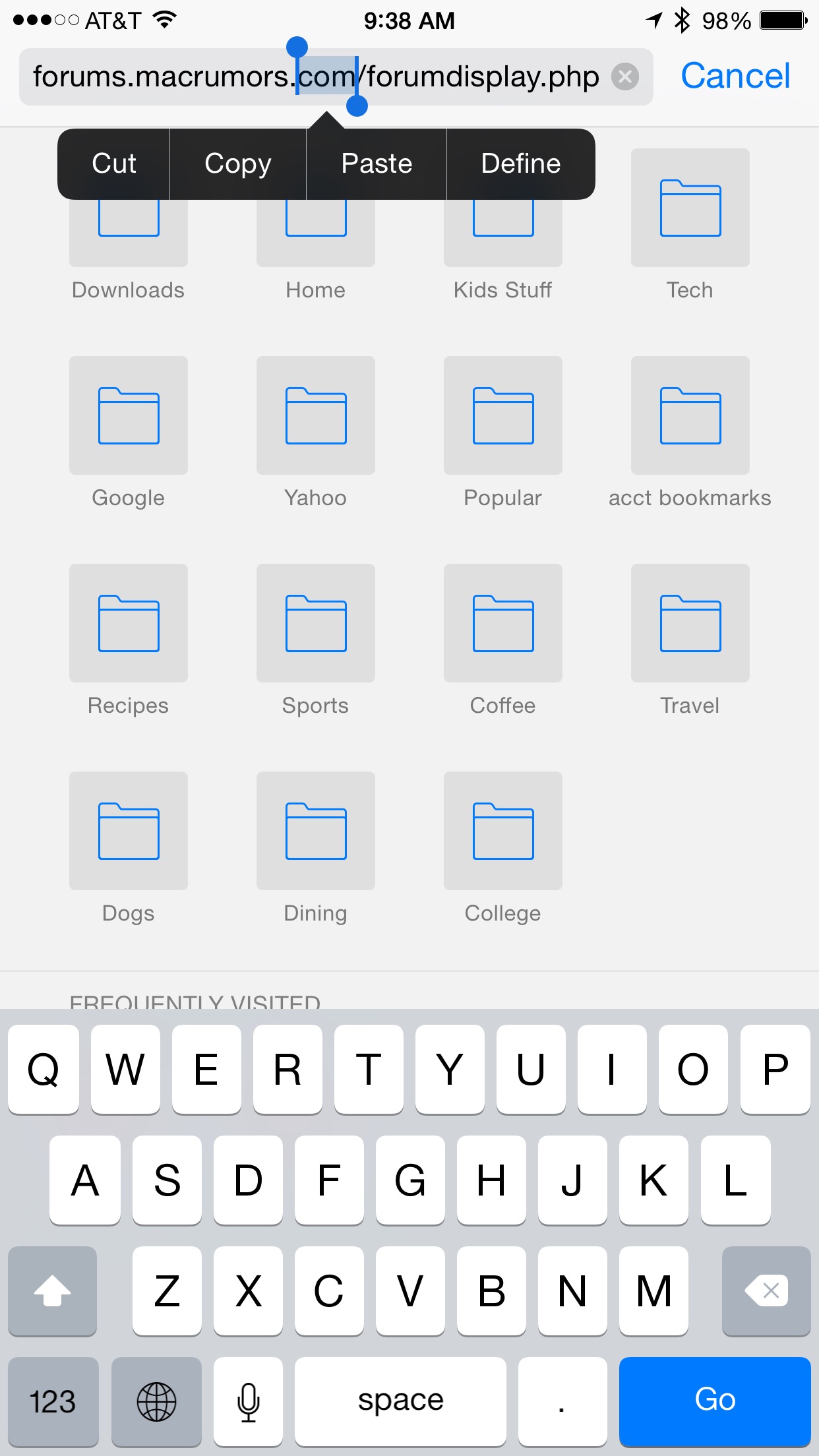Paste clipboard into the address bar
The height and width of the screenshot is (1456, 819).
pos(377,164)
